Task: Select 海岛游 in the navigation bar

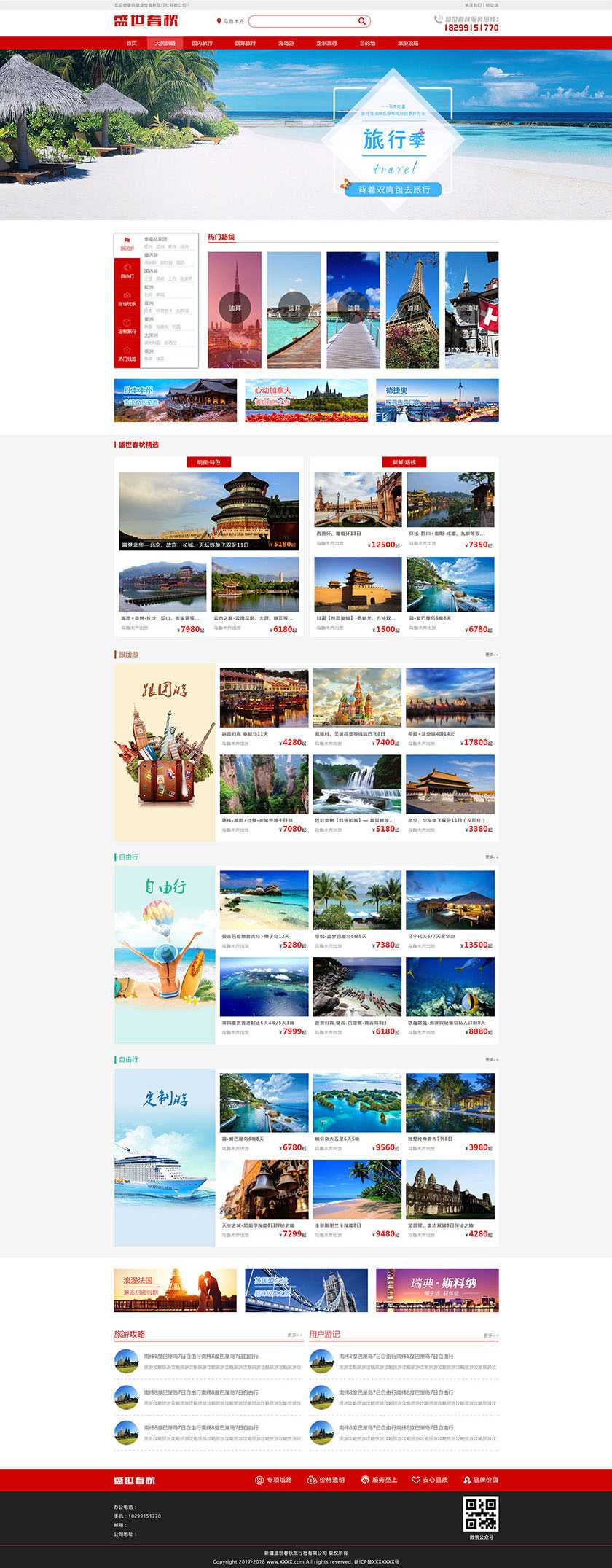Action: [286, 44]
